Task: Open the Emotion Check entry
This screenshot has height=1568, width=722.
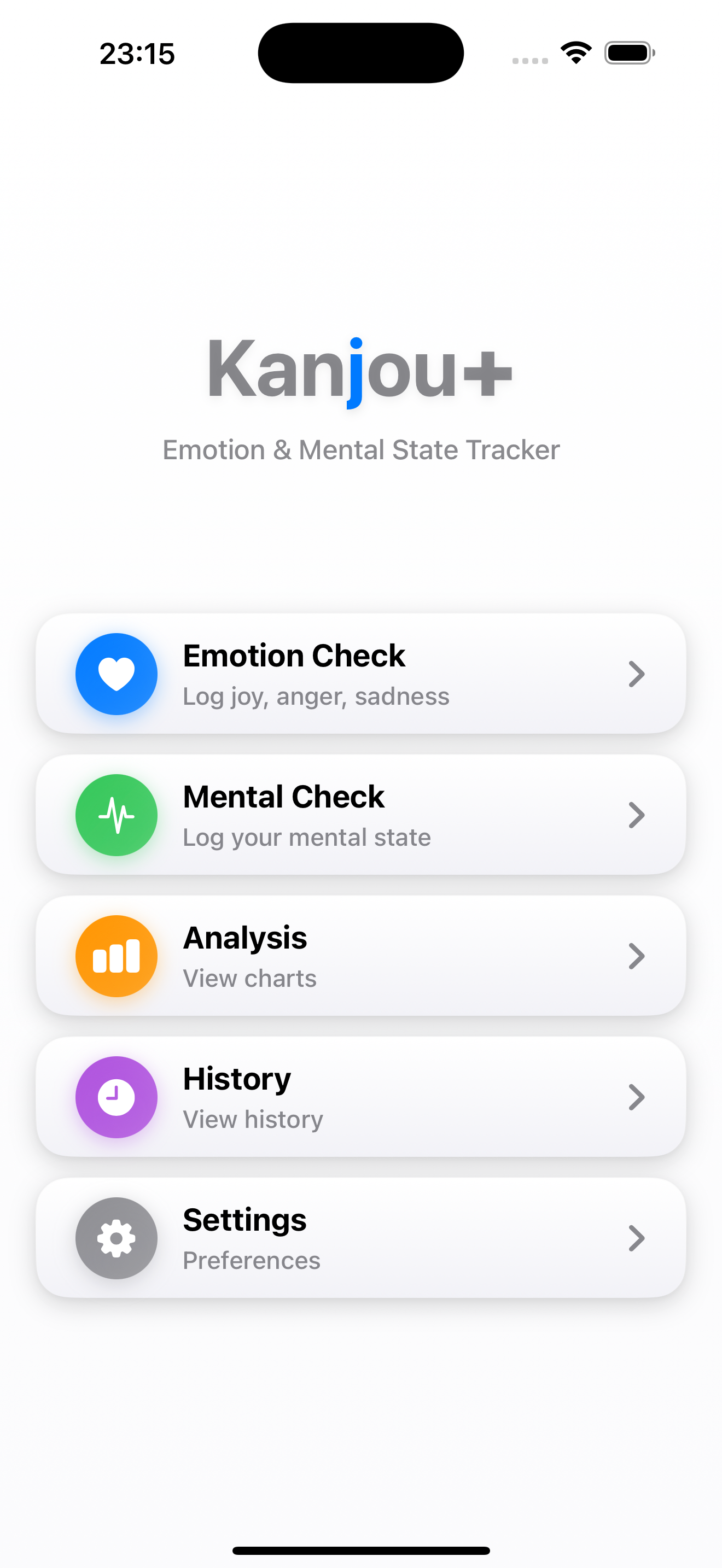Action: click(x=361, y=674)
